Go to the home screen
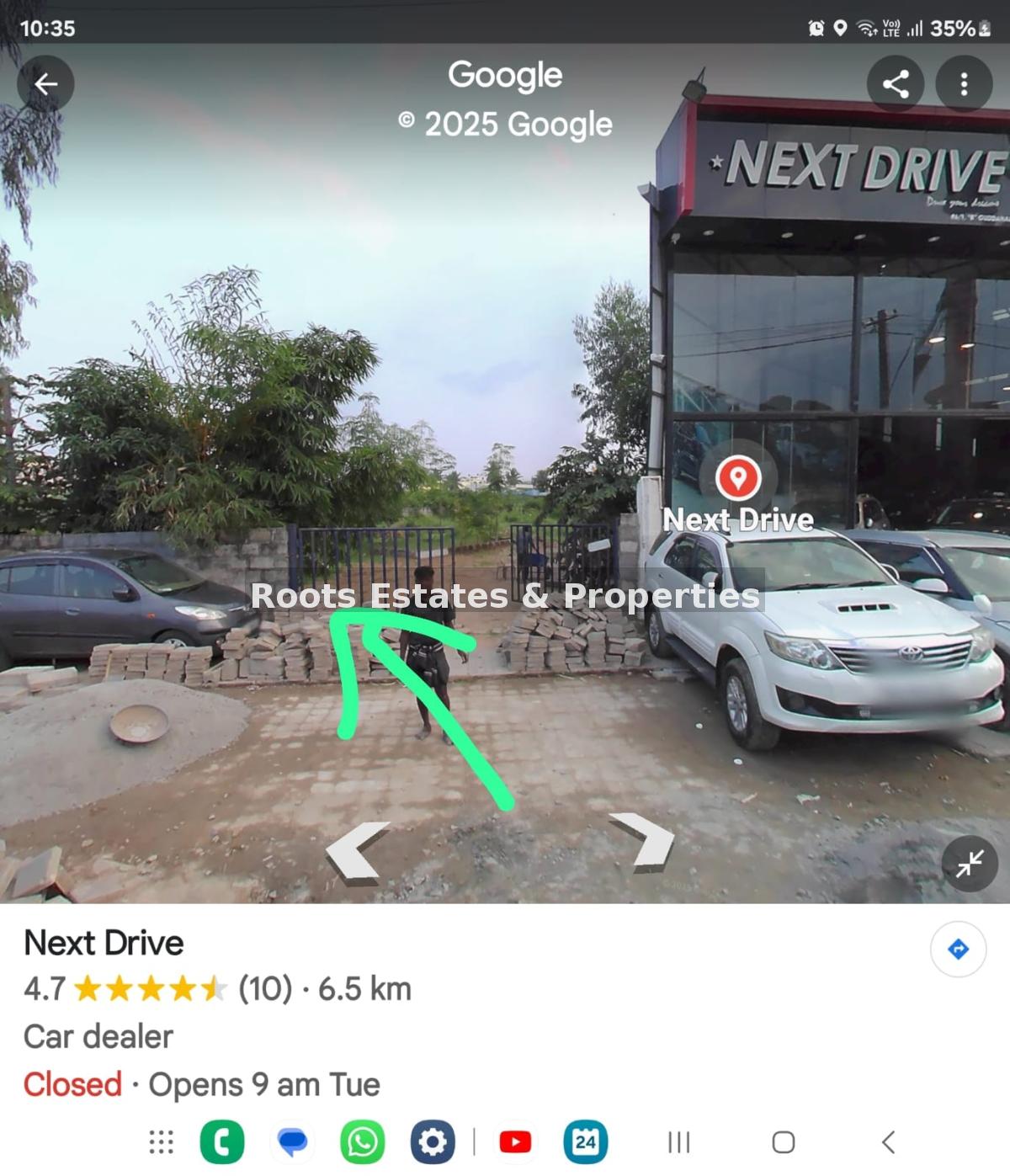The image size is (1010, 1176). (783, 1142)
